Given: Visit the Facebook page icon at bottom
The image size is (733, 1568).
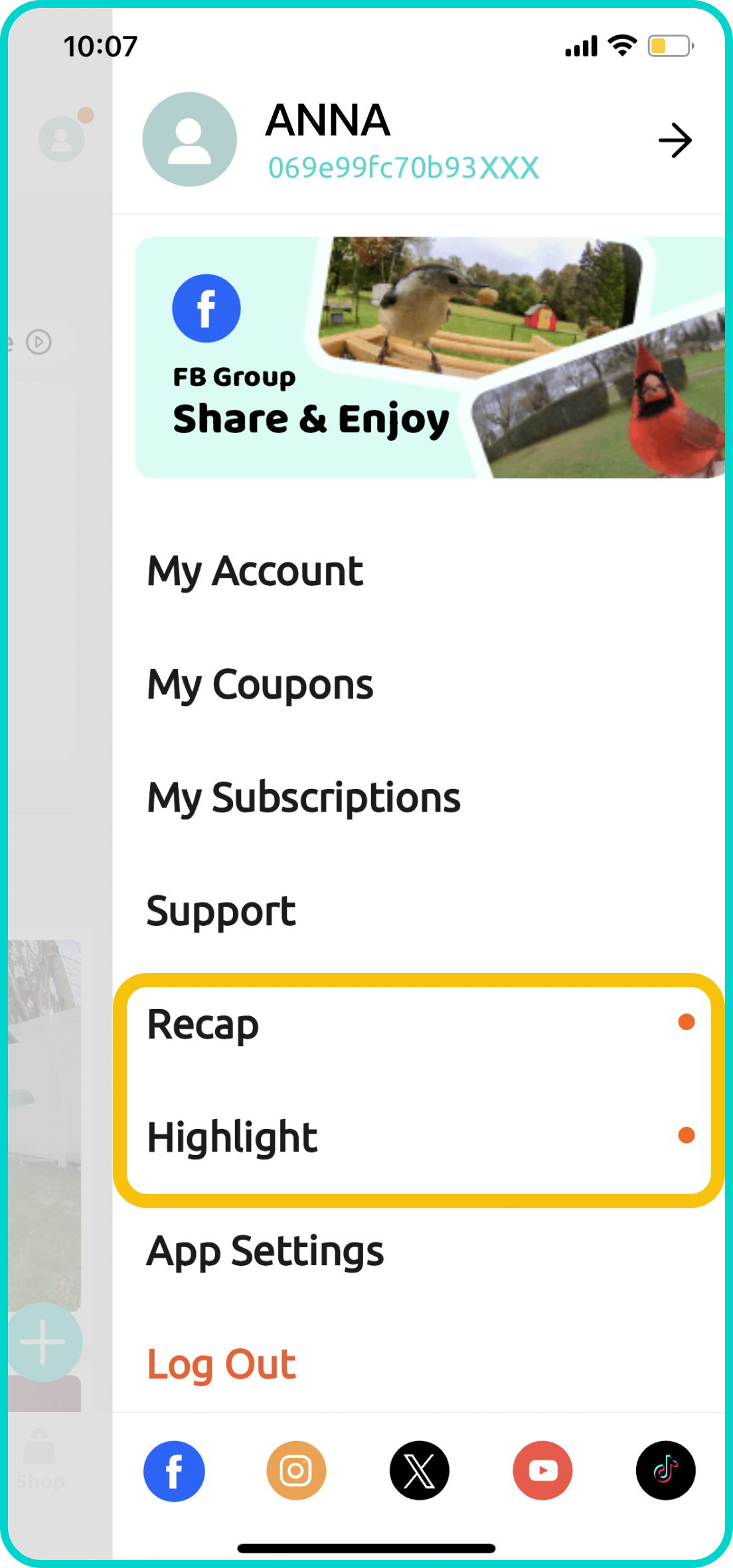Looking at the screenshot, I should [174, 1471].
